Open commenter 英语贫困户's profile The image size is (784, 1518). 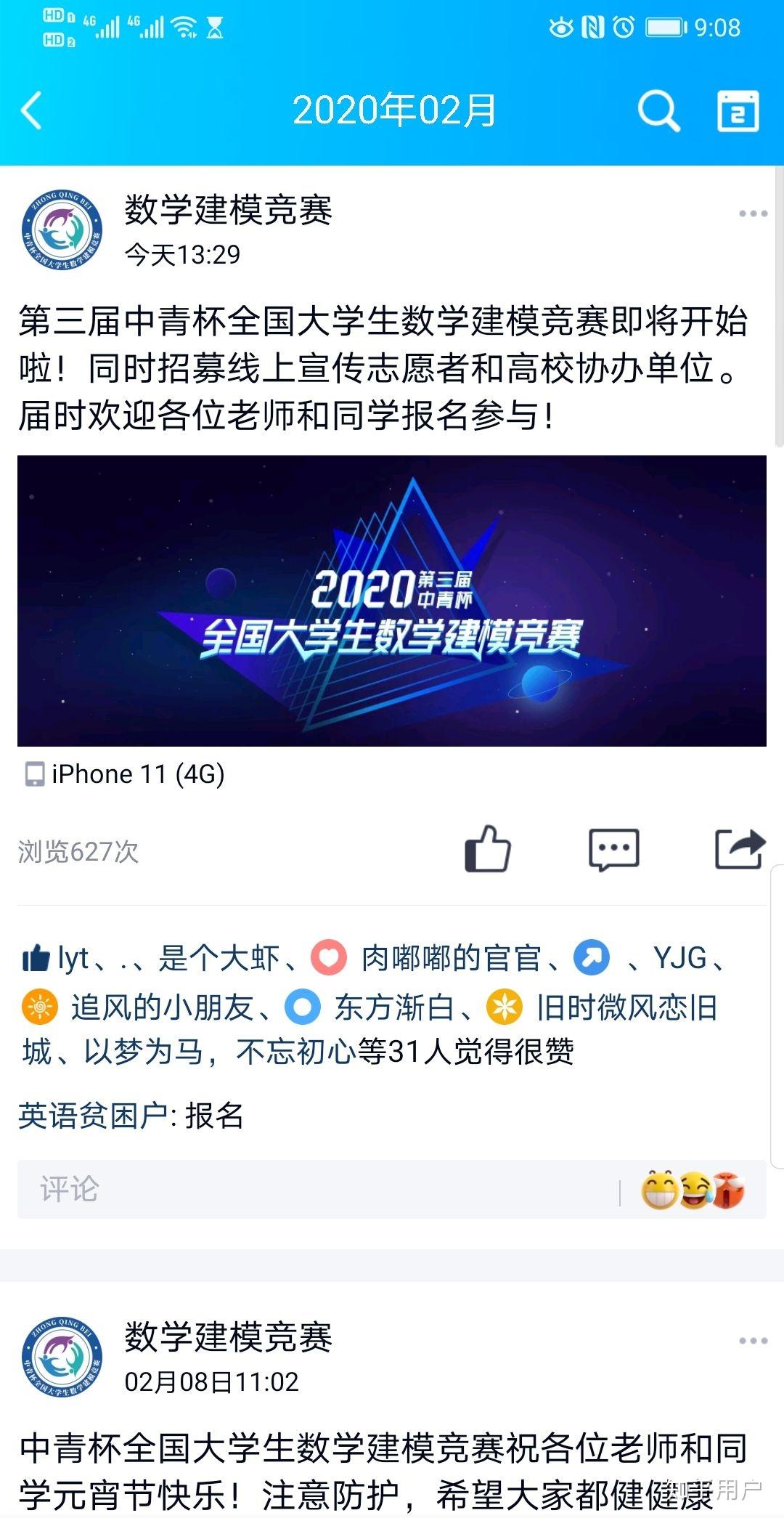pyautogui.click(x=93, y=1116)
